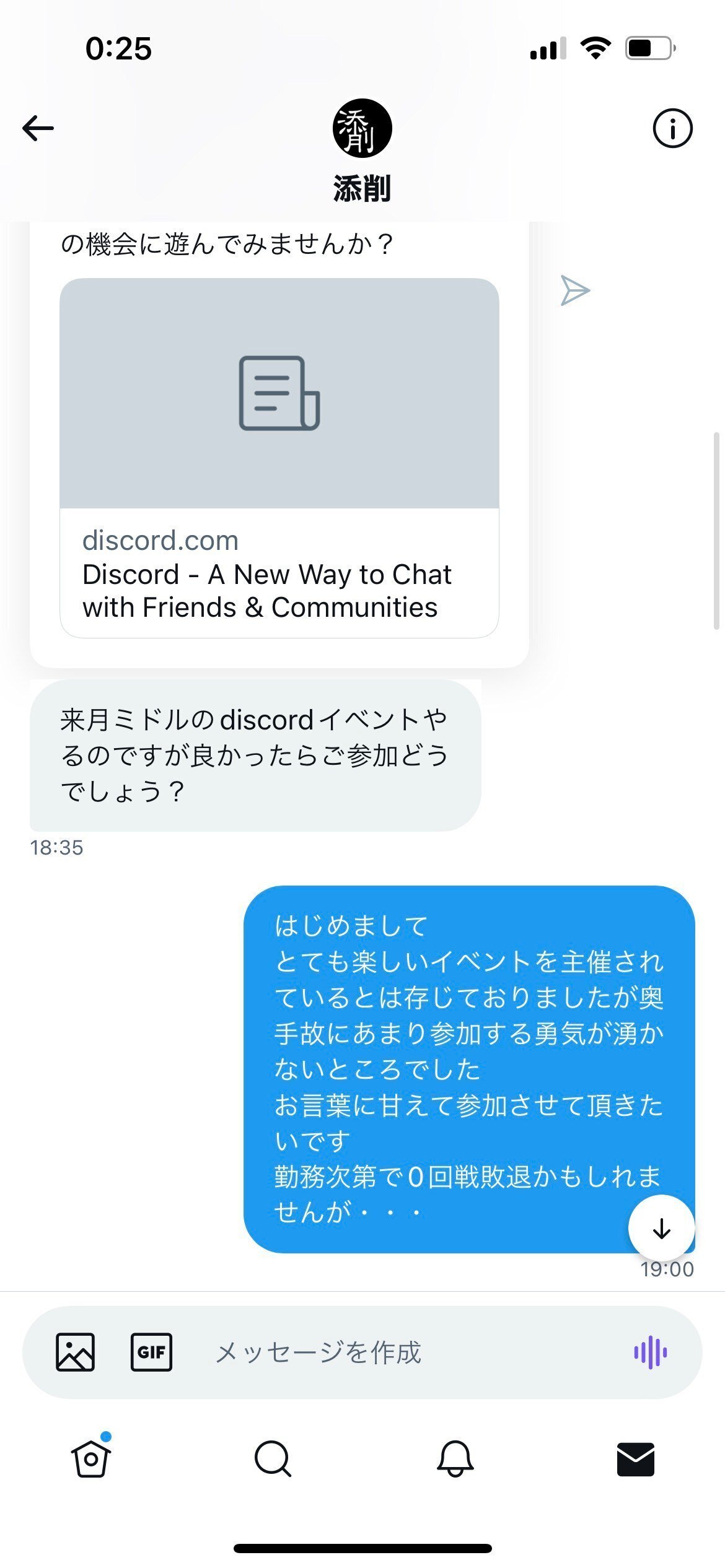Focus the メッセージを作成 text field
The height and width of the screenshot is (1568, 725).
[x=397, y=1352]
